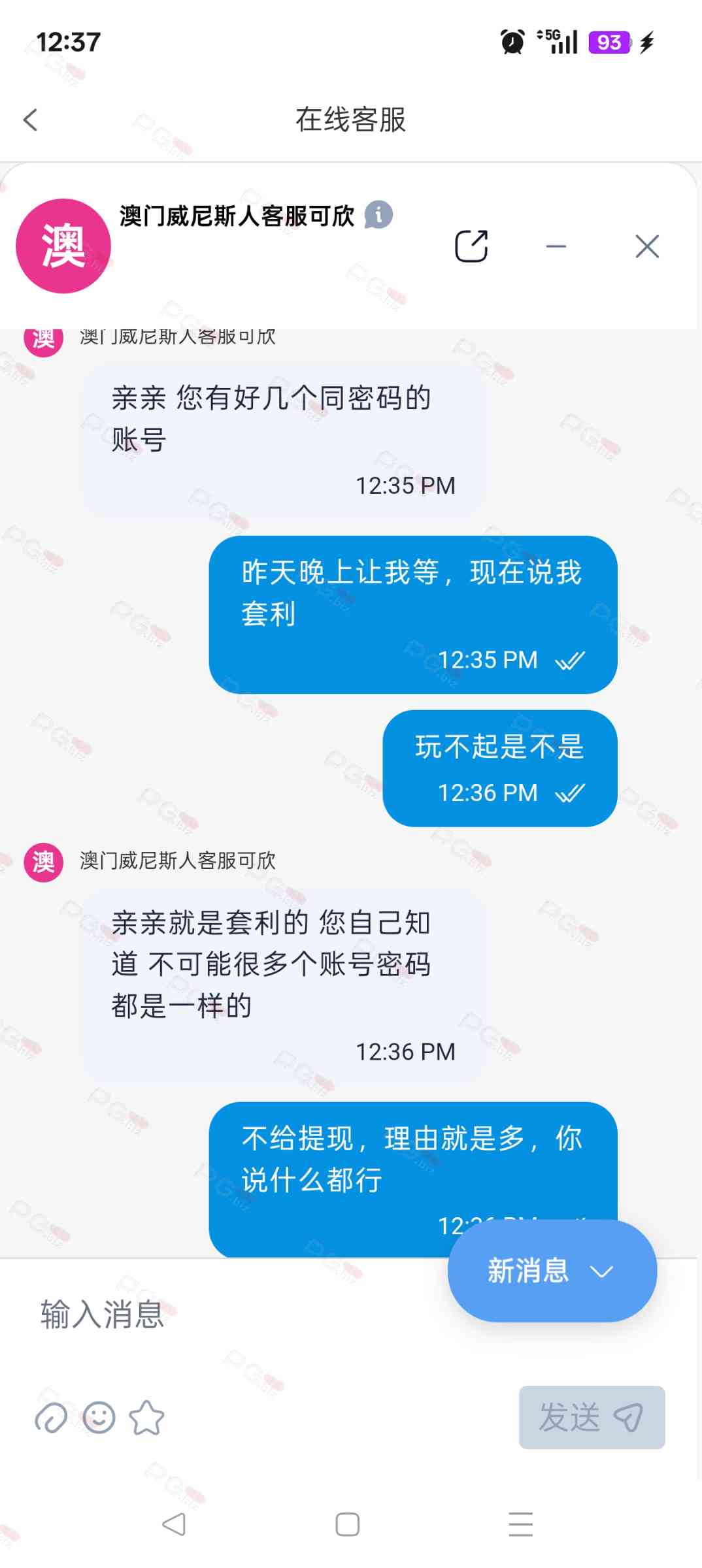Send the message with 发送

[592, 1417]
